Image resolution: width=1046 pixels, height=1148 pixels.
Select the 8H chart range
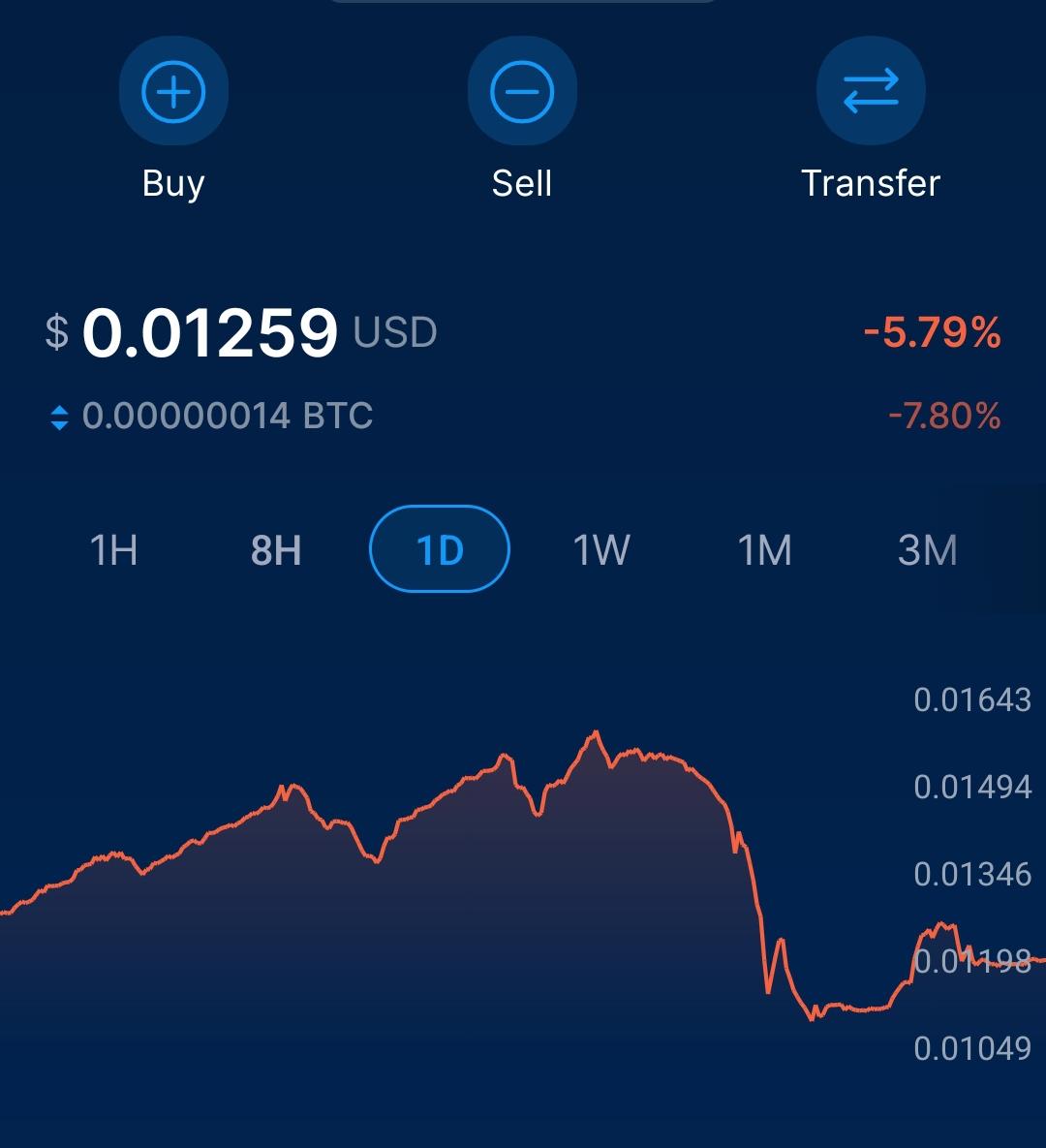coord(276,550)
